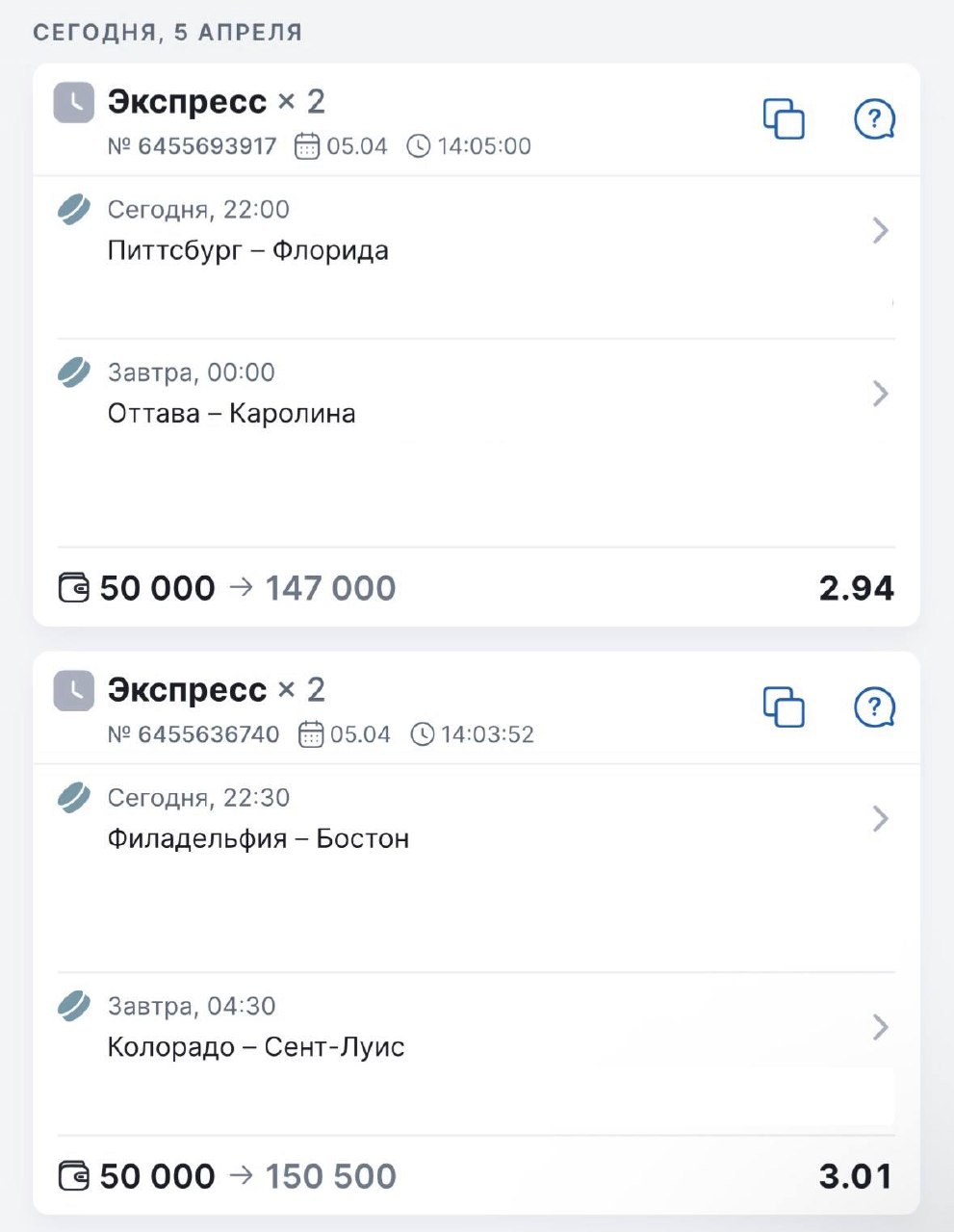
Task: Open help for bet № 6455636740
Action: point(874,707)
